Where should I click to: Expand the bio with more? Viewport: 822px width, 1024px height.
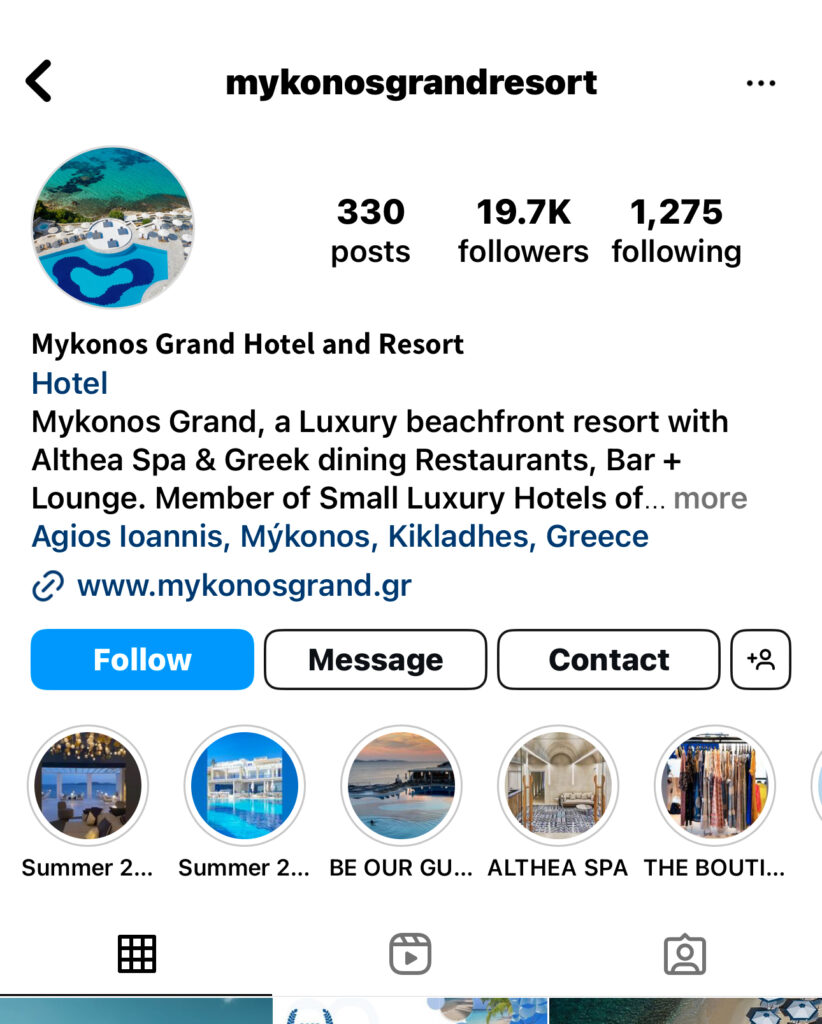pyautogui.click(x=710, y=498)
